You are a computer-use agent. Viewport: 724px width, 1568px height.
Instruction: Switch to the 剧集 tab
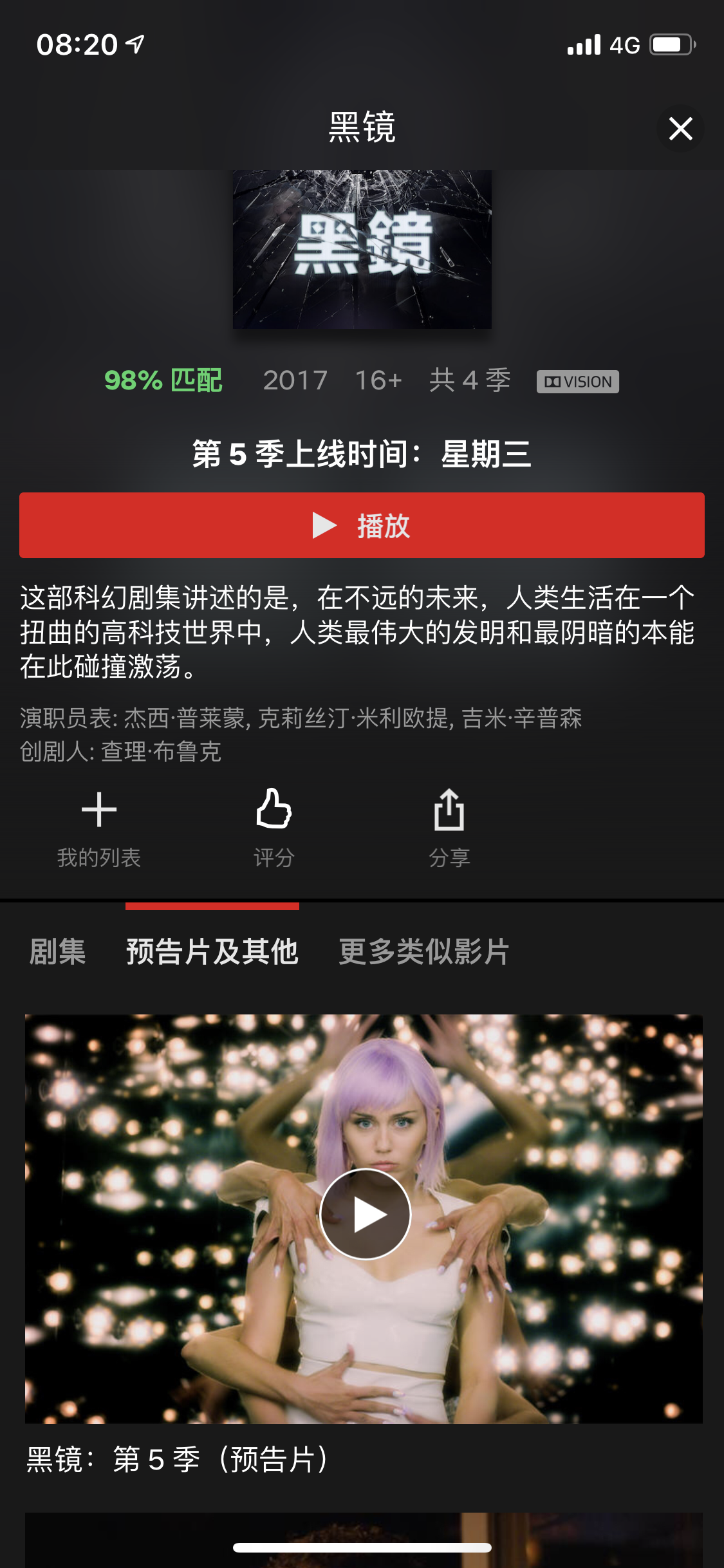[57, 951]
